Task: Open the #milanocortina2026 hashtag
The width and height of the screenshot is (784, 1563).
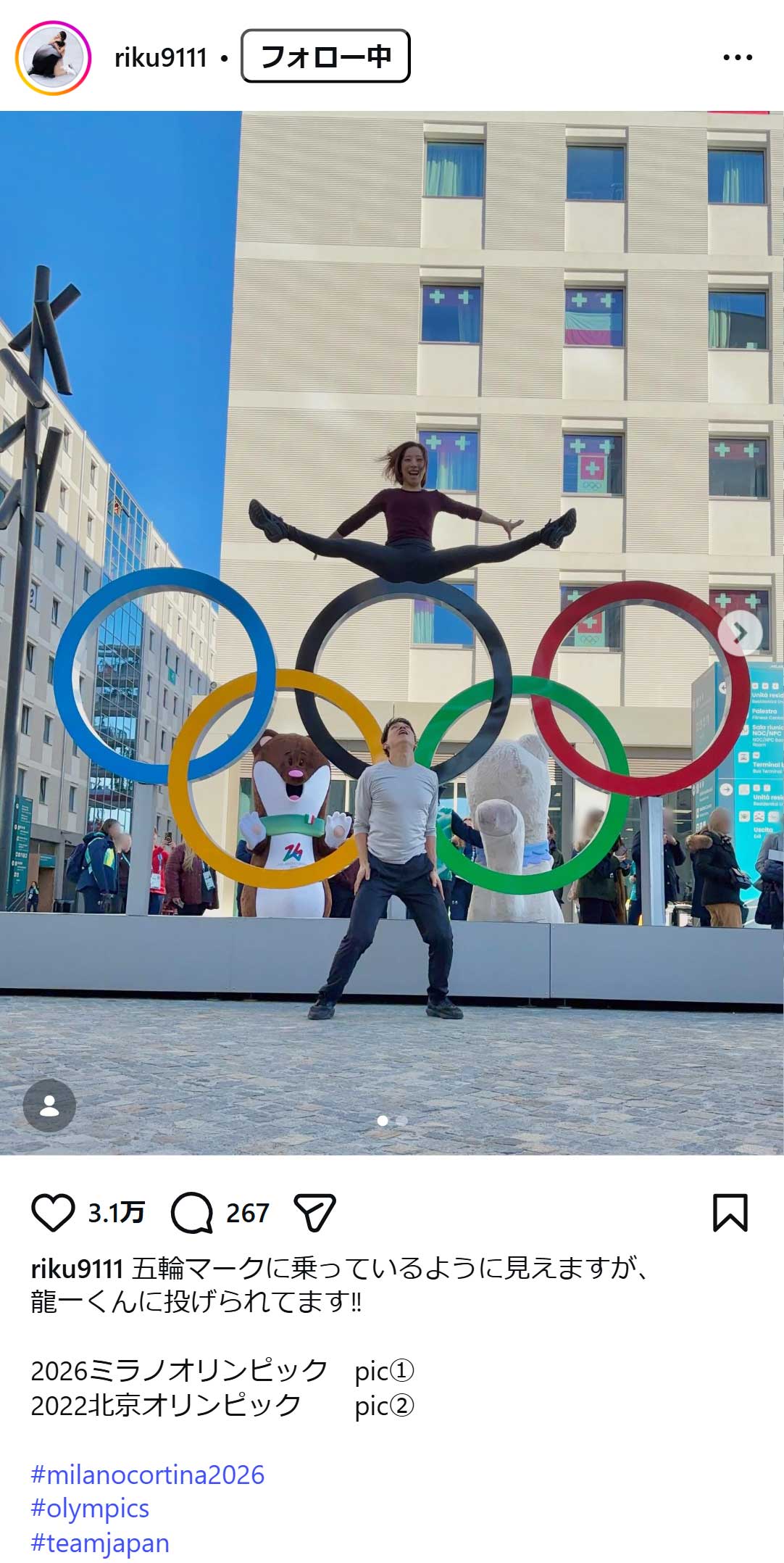Action: tap(148, 1475)
